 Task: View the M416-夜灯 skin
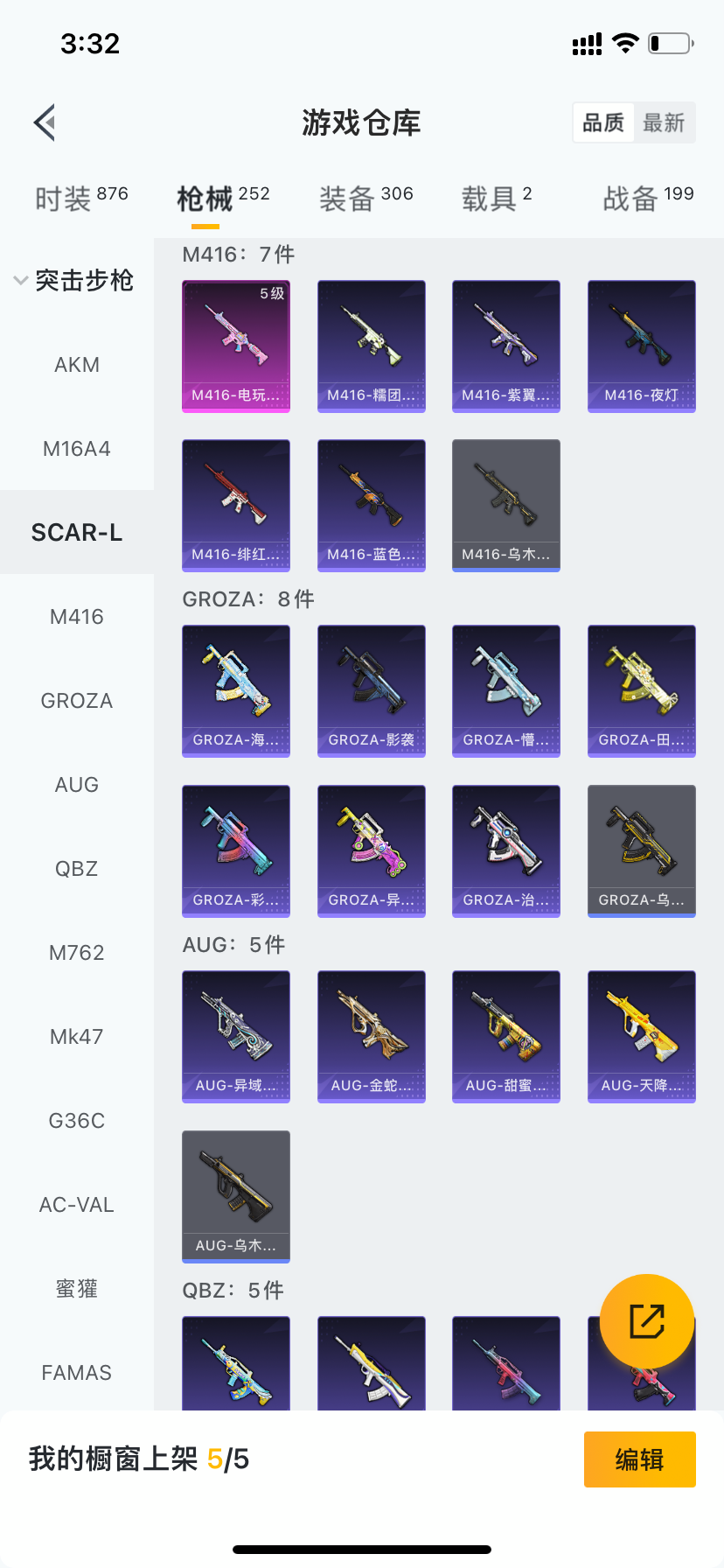click(642, 346)
